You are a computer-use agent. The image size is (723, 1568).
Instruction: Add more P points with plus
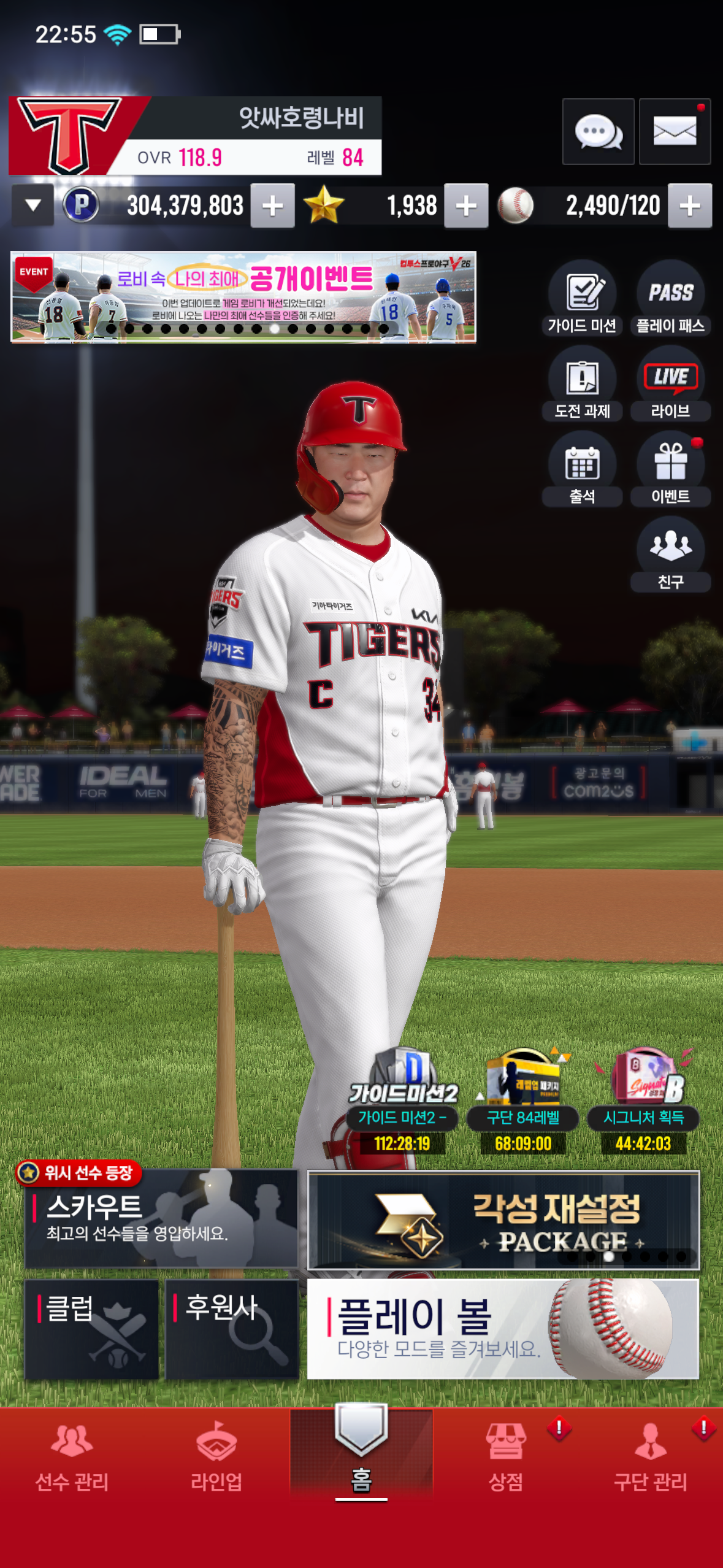[x=273, y=206]
